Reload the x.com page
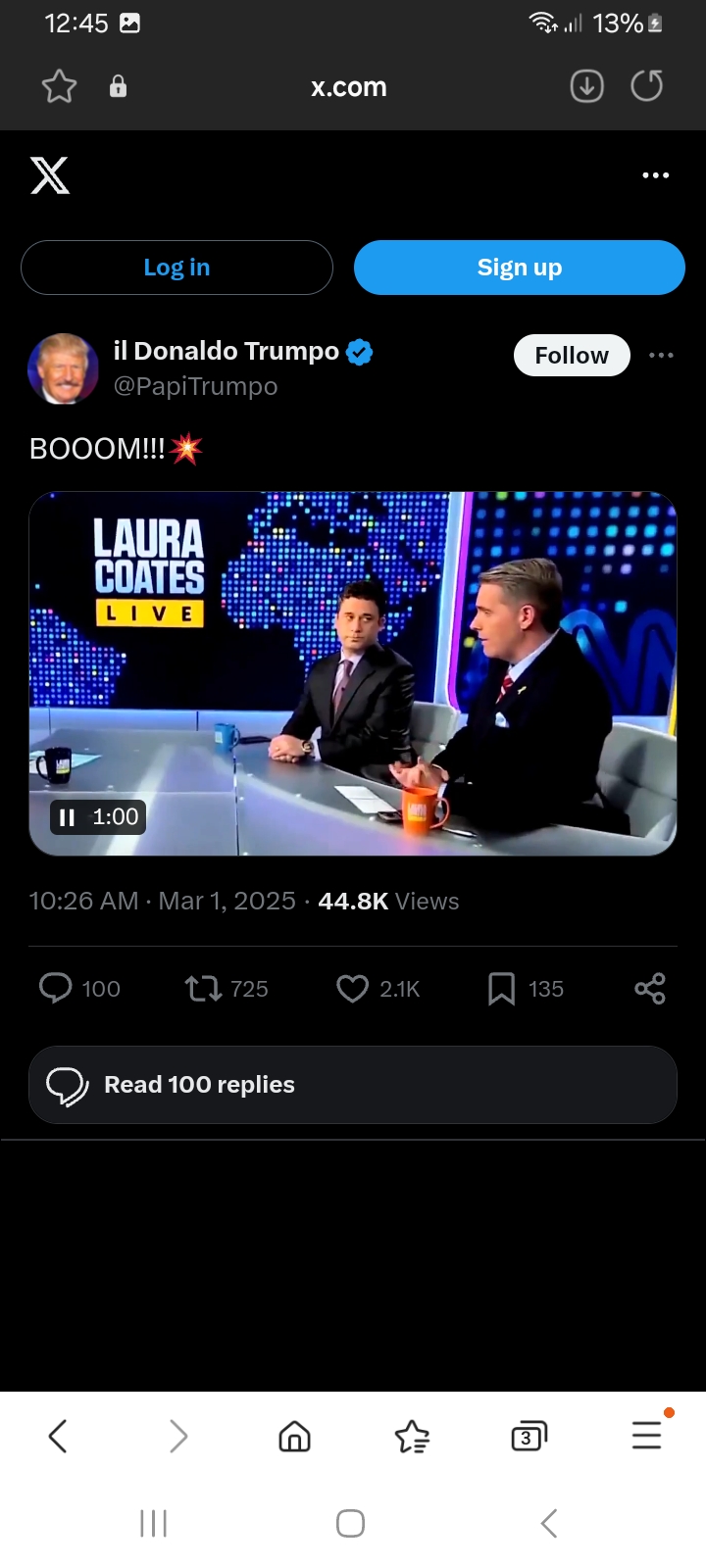This screenshot has height=1568, width=706. tap(646, 86)
